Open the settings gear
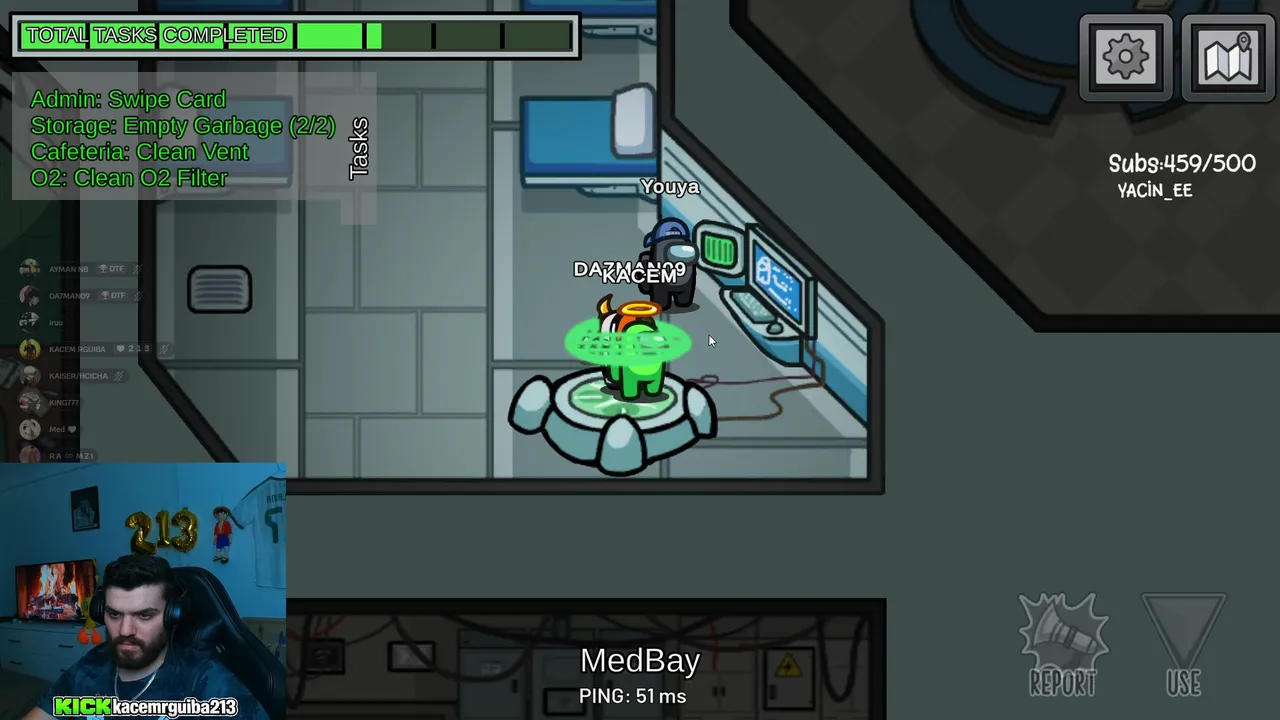The height and width of the screenshot is (720, 1280). tap(1126, 58)
